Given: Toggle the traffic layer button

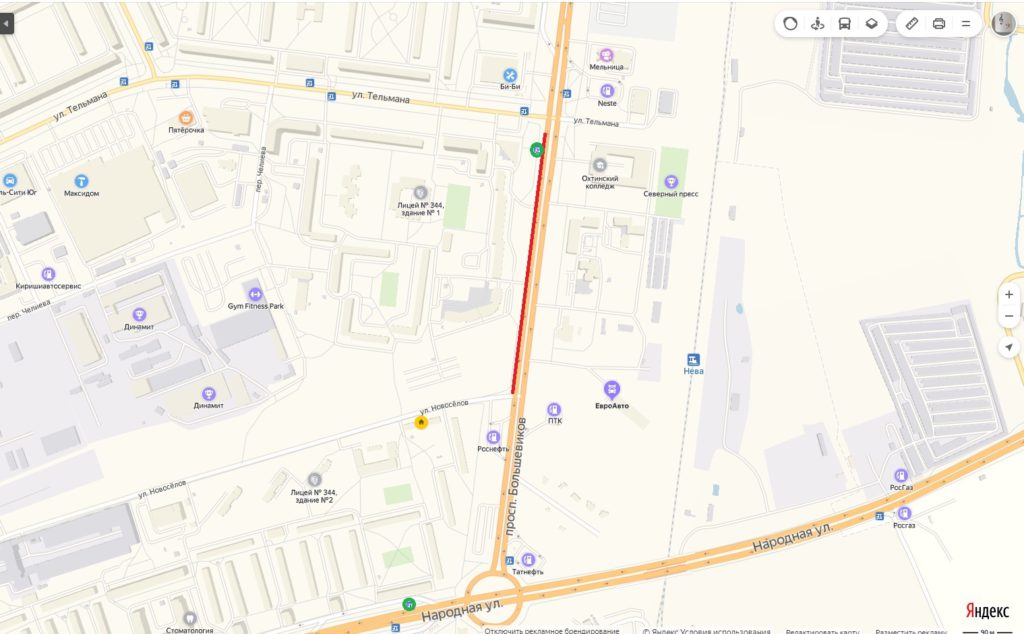Looking at the screenshot, I should point(790,23).
